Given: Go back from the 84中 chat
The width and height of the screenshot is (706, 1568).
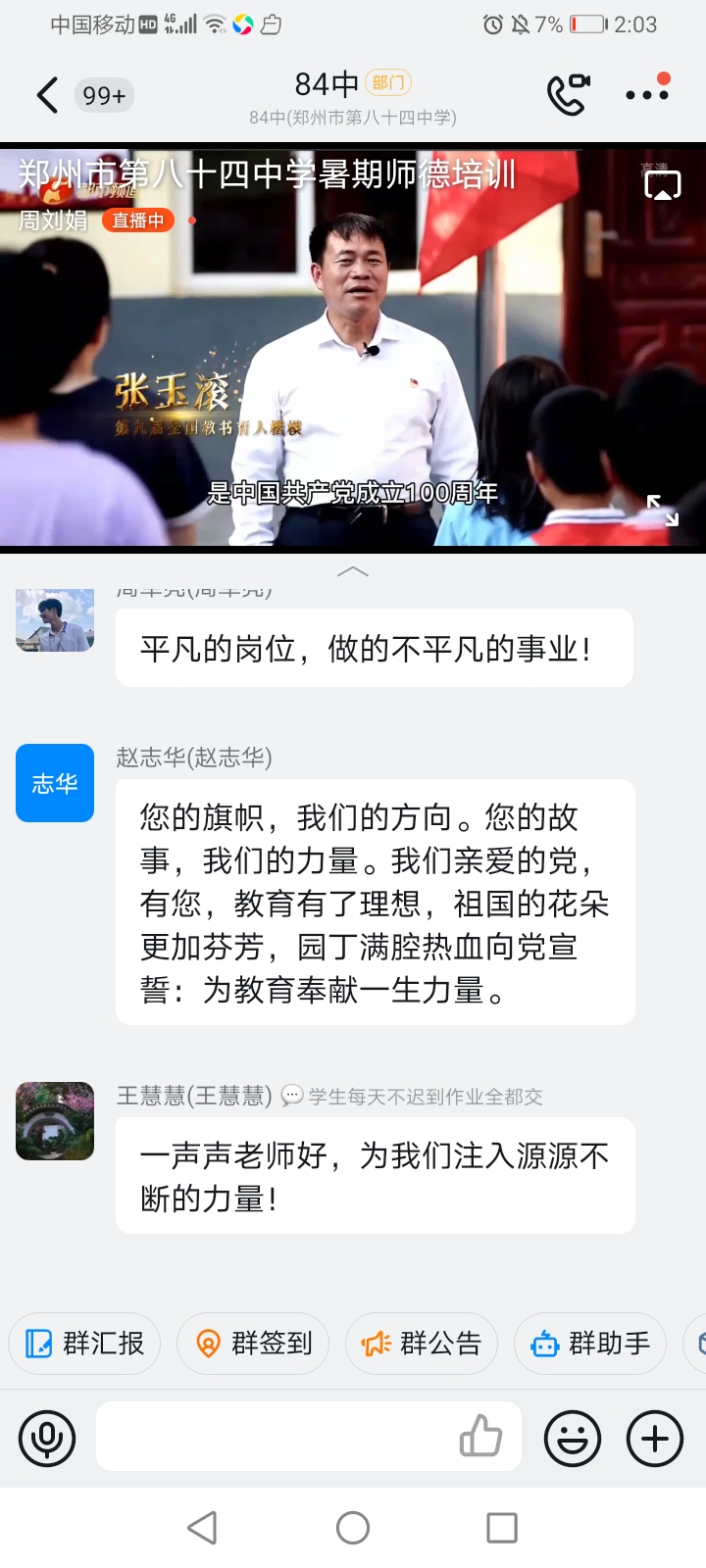Looking at the screenshot, I should [x=47, y=95].
